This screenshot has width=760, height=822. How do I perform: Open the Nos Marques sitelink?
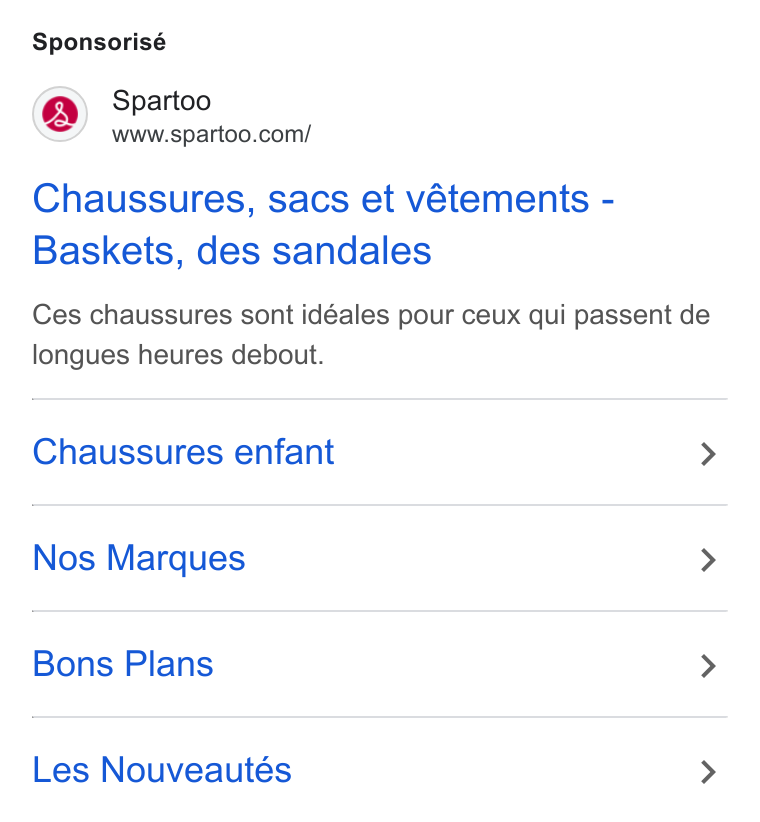(x=379, y=558)
